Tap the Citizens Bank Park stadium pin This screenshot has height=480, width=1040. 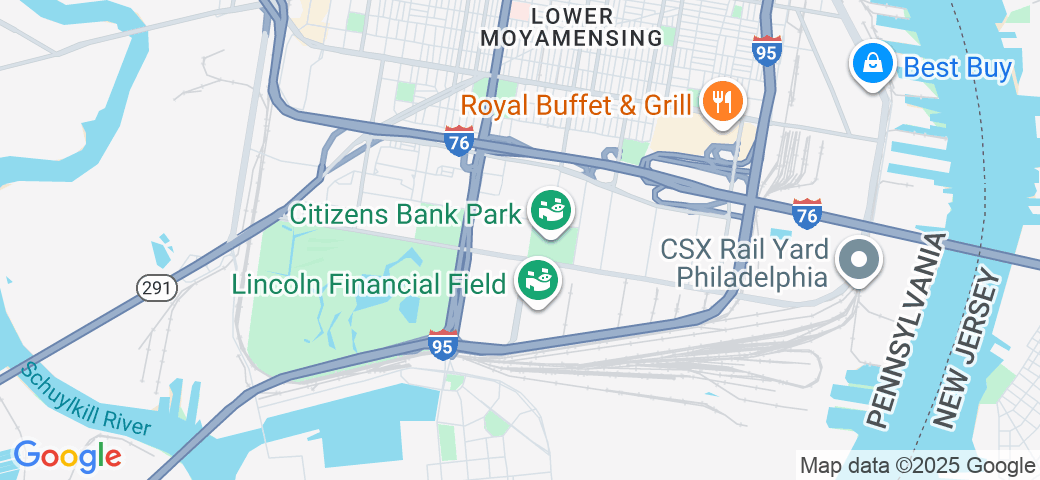point(549,211)
